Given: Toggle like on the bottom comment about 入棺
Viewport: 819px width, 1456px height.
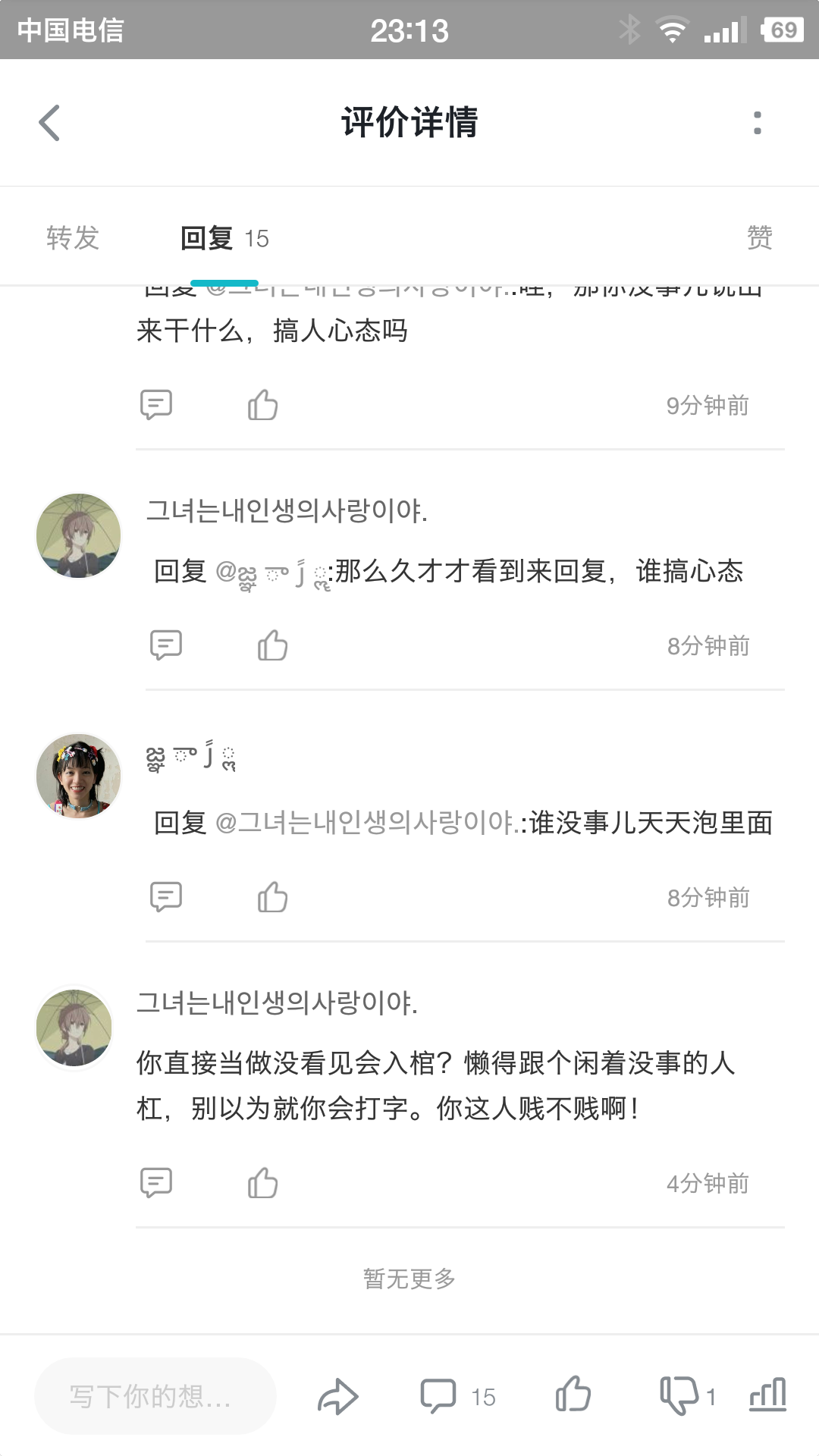Looking at the screenshot, I should [263, 1183].
